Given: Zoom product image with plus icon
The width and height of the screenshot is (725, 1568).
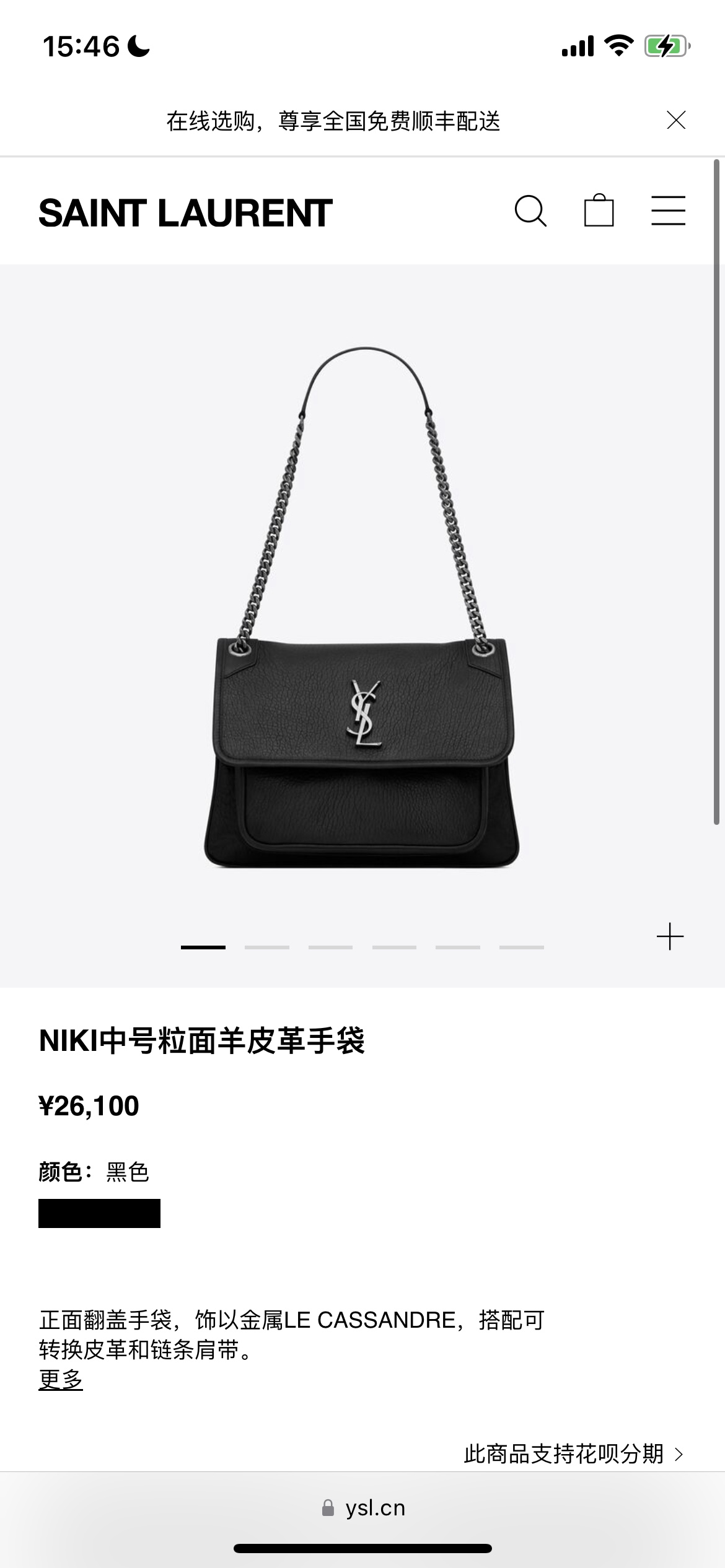Looking at the screenshot, I should (x=670, y=936).
